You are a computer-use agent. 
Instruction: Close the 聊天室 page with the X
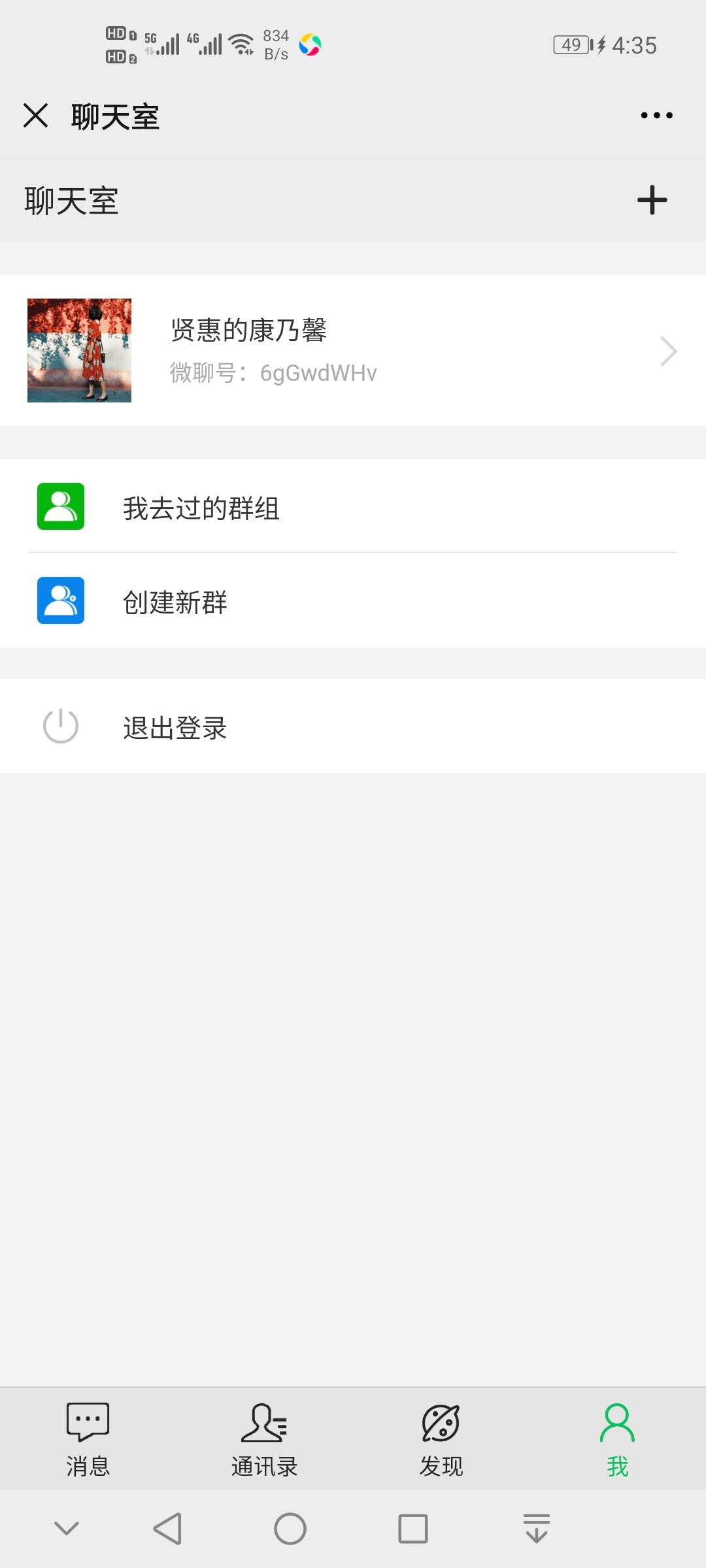click(36, 116)
